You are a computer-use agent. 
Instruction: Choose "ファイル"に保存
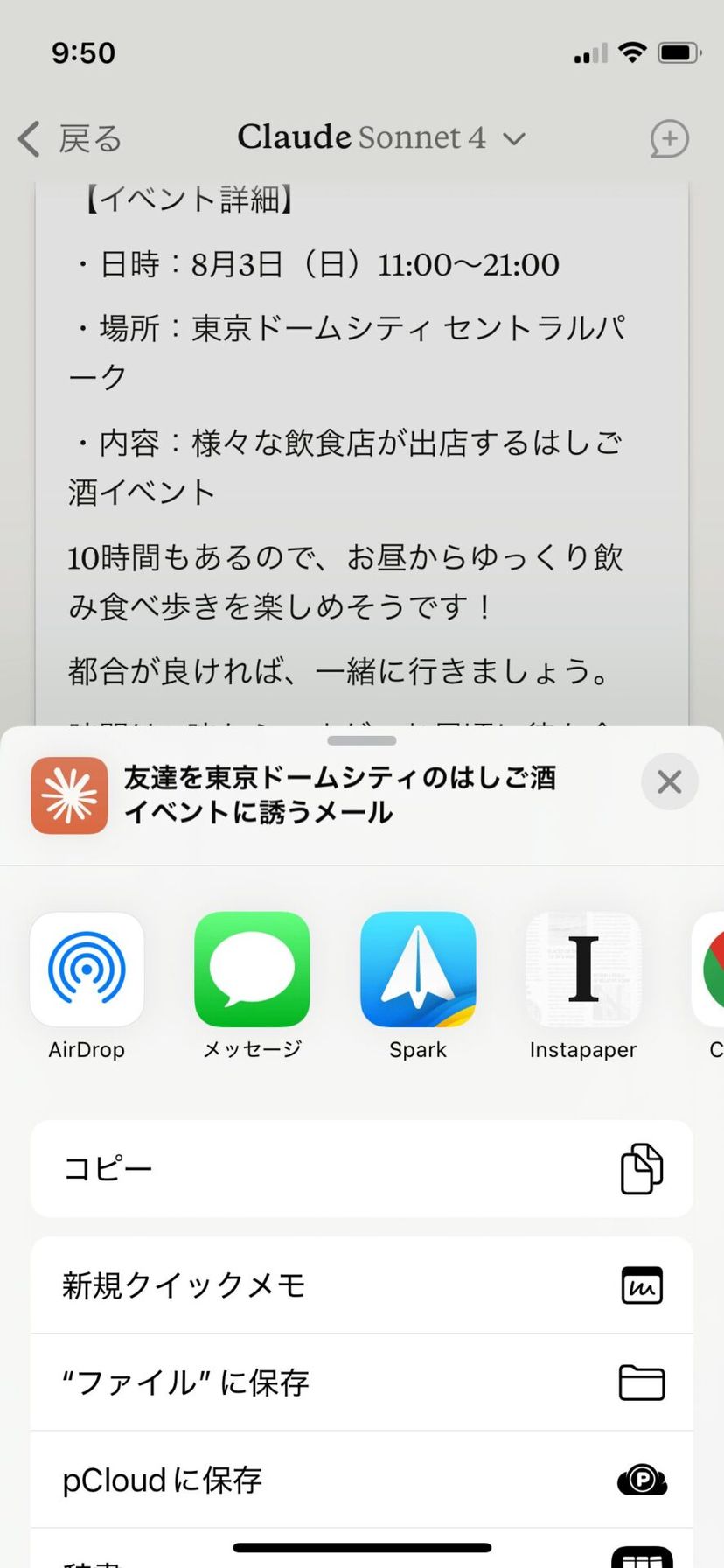(x=361, y=1382)
